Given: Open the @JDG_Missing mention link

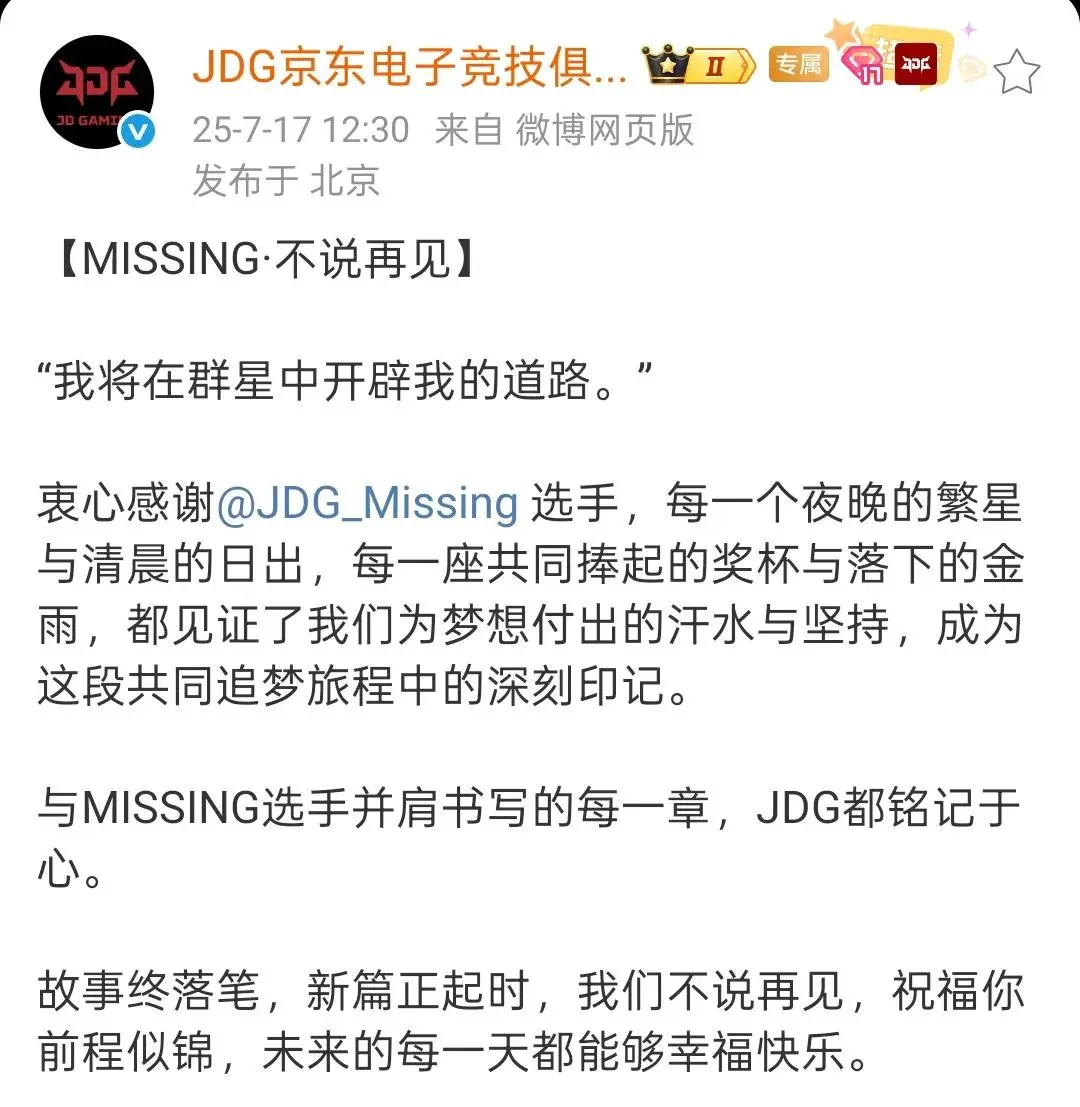Looking at the screenshot, I should pyautogui.click(x=367, y=503).
